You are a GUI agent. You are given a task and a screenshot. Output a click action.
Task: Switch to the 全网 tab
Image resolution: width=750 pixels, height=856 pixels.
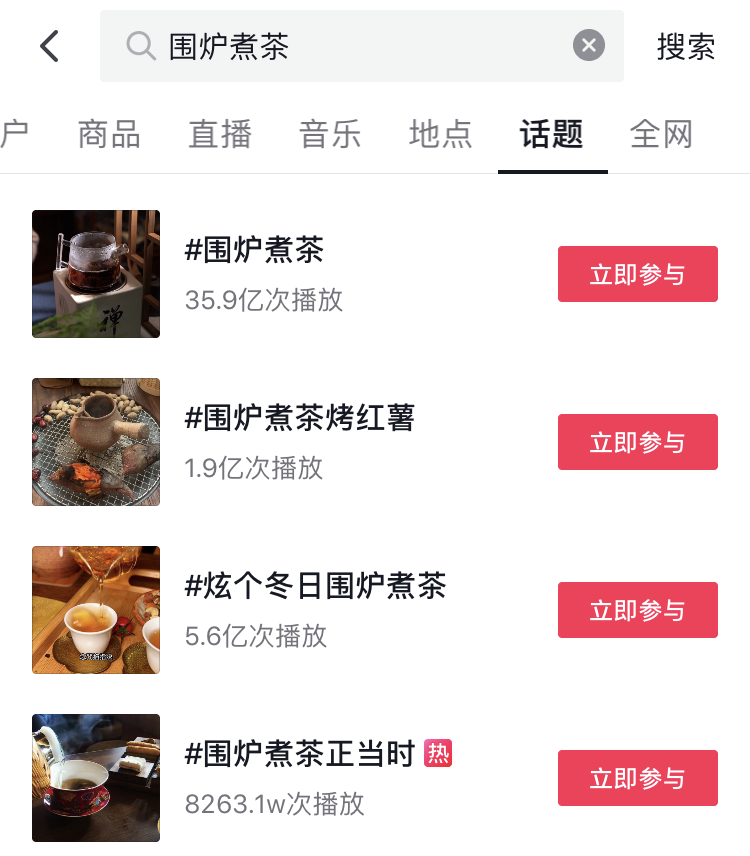pos(661,134)
